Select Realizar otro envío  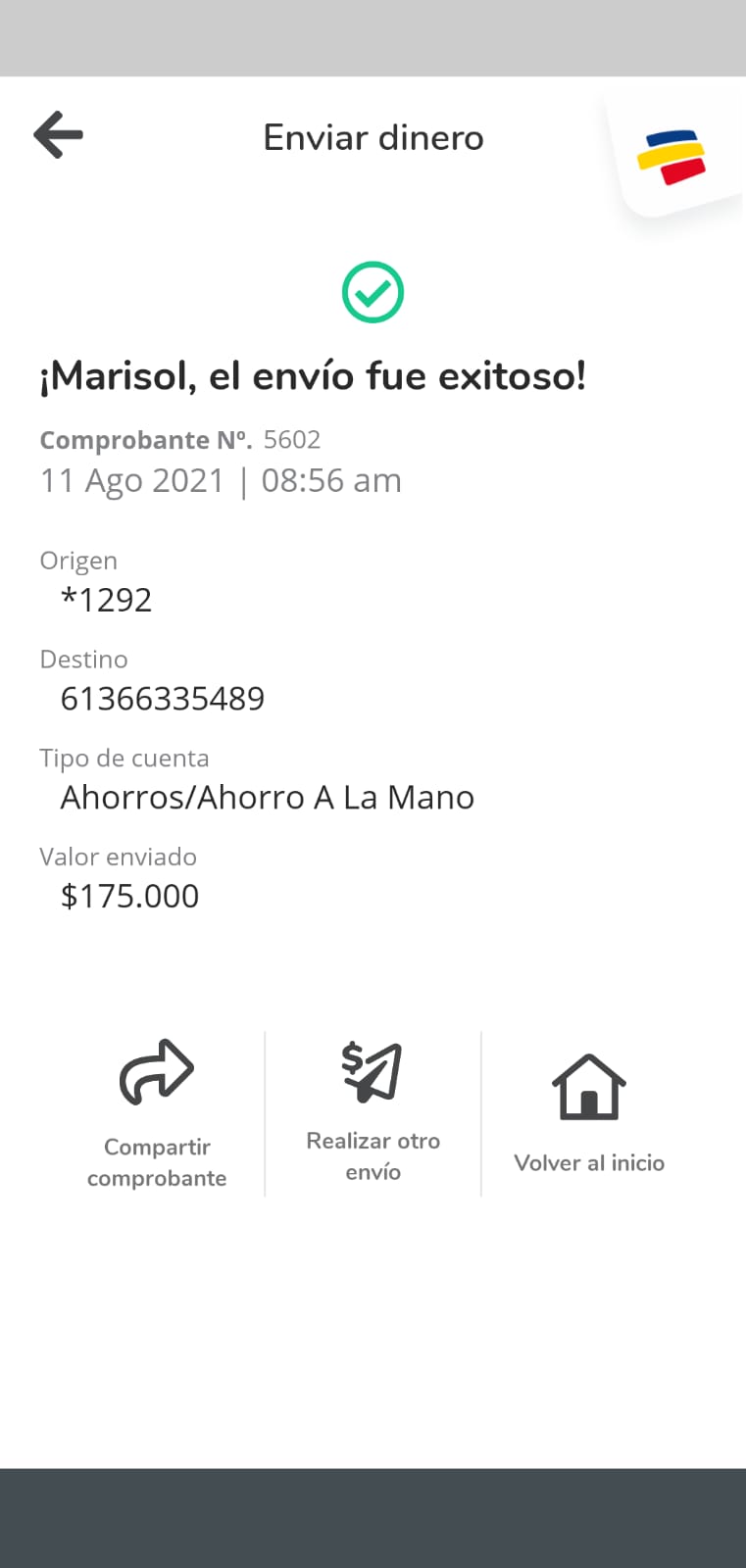(373, 1112)
